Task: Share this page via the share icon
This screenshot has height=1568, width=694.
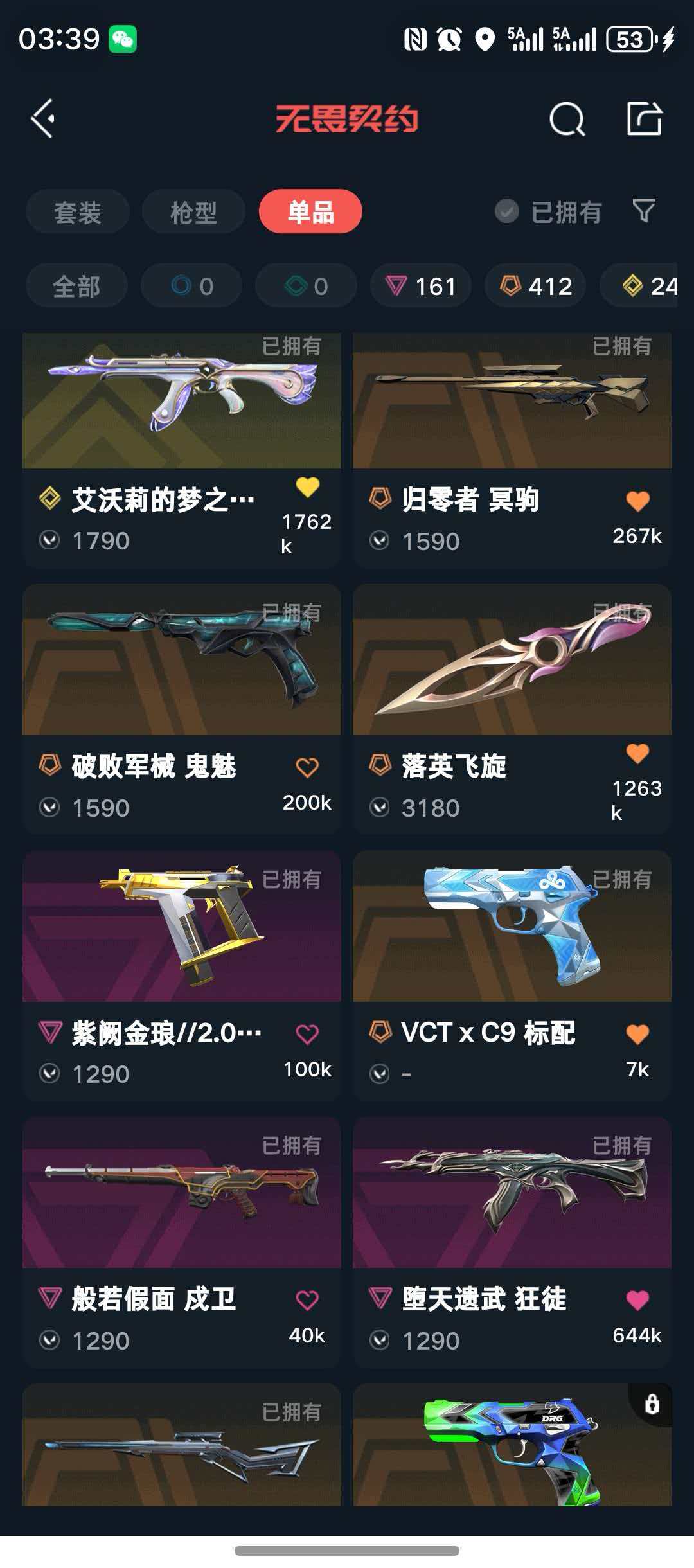Action: (x=645, y=119)
